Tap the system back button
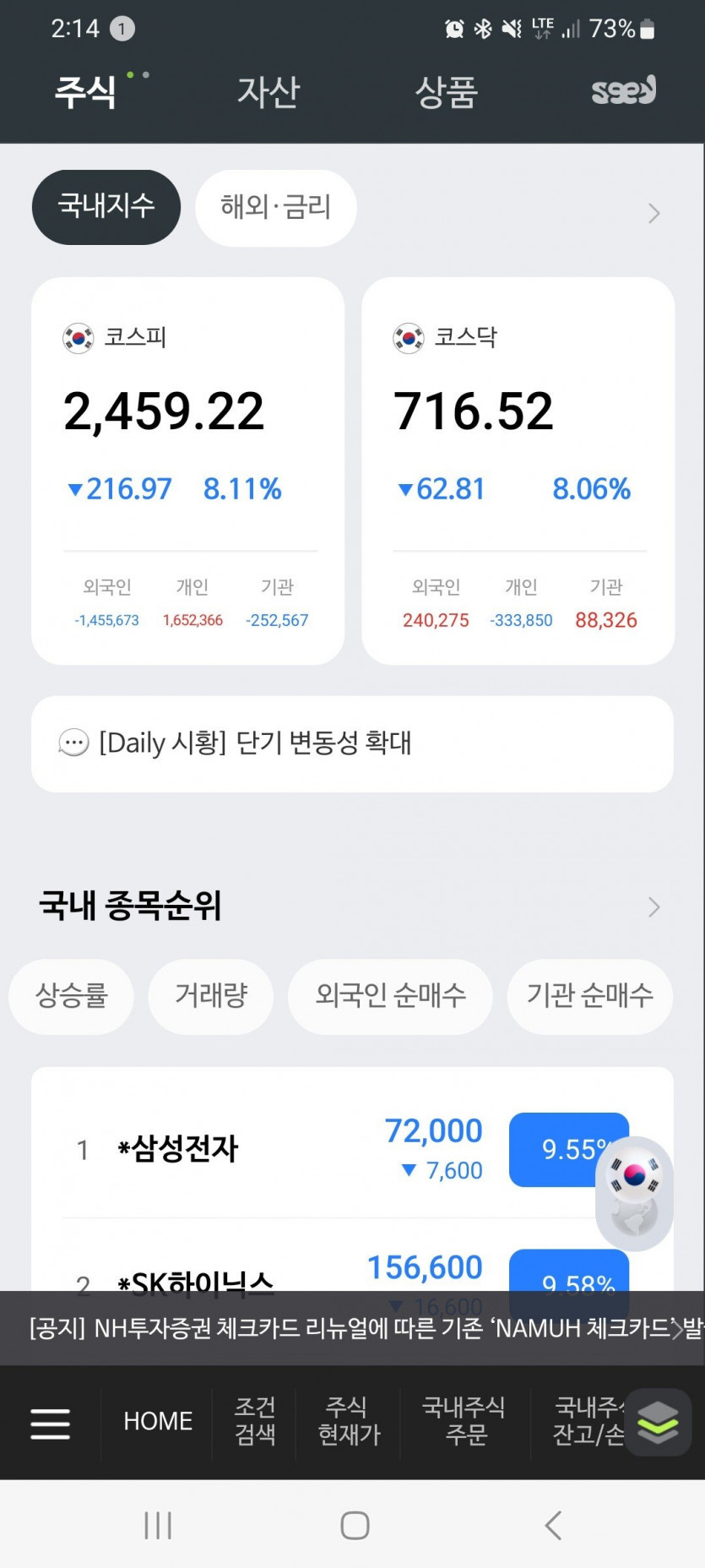Image resolution: width=705 pixels, height=1568 pixels. point(553,1525)
